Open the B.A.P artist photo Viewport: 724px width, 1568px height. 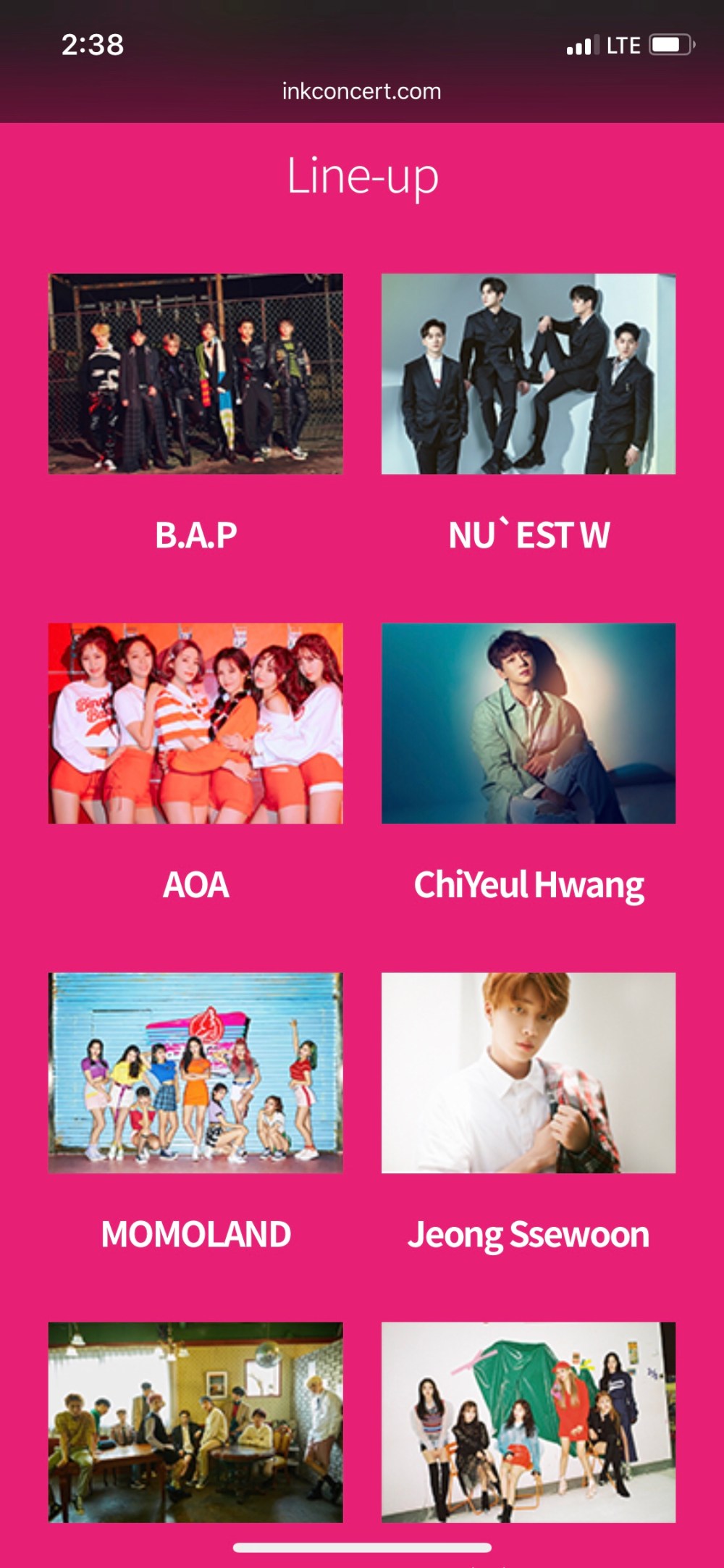pyautogui.click(x=195, y=374)
